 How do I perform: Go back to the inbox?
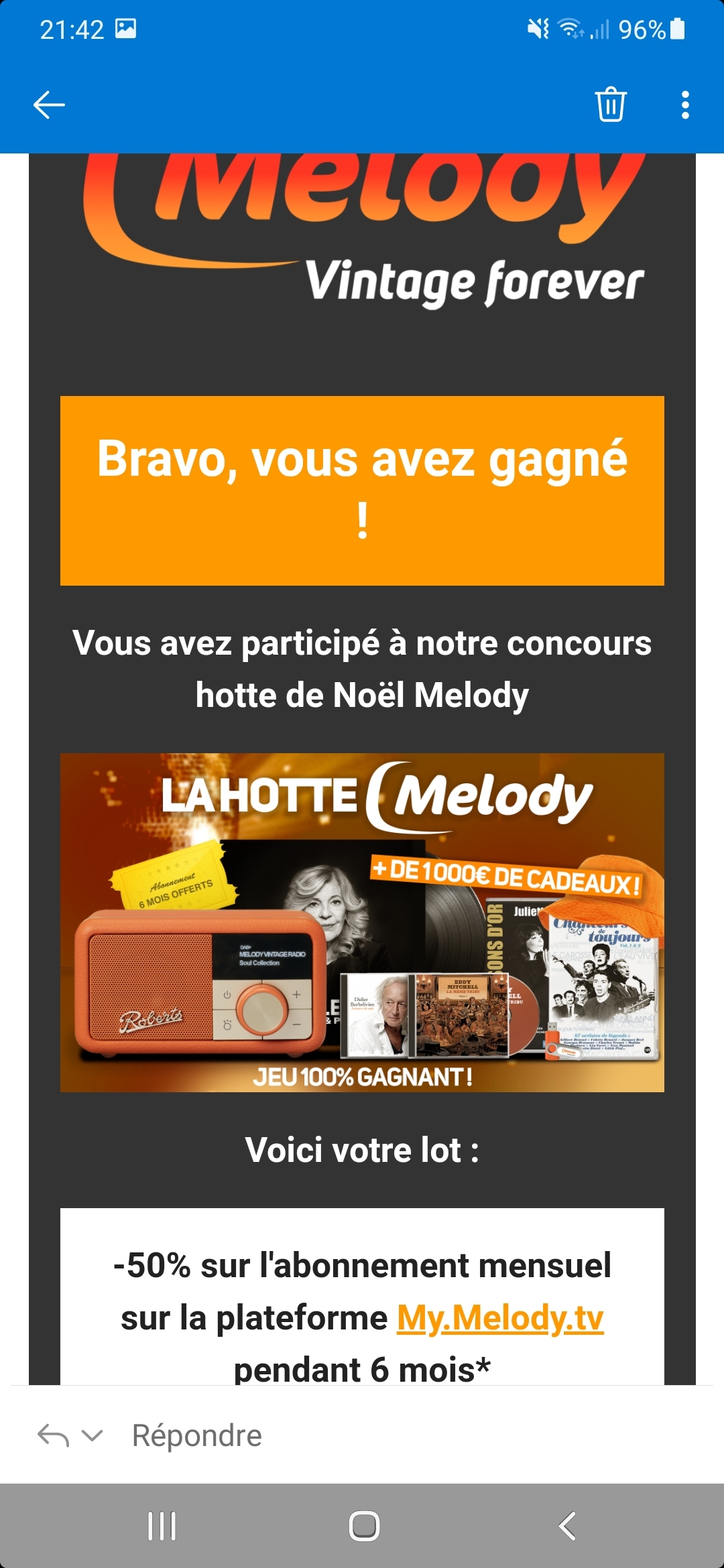(x=49, y=105)
